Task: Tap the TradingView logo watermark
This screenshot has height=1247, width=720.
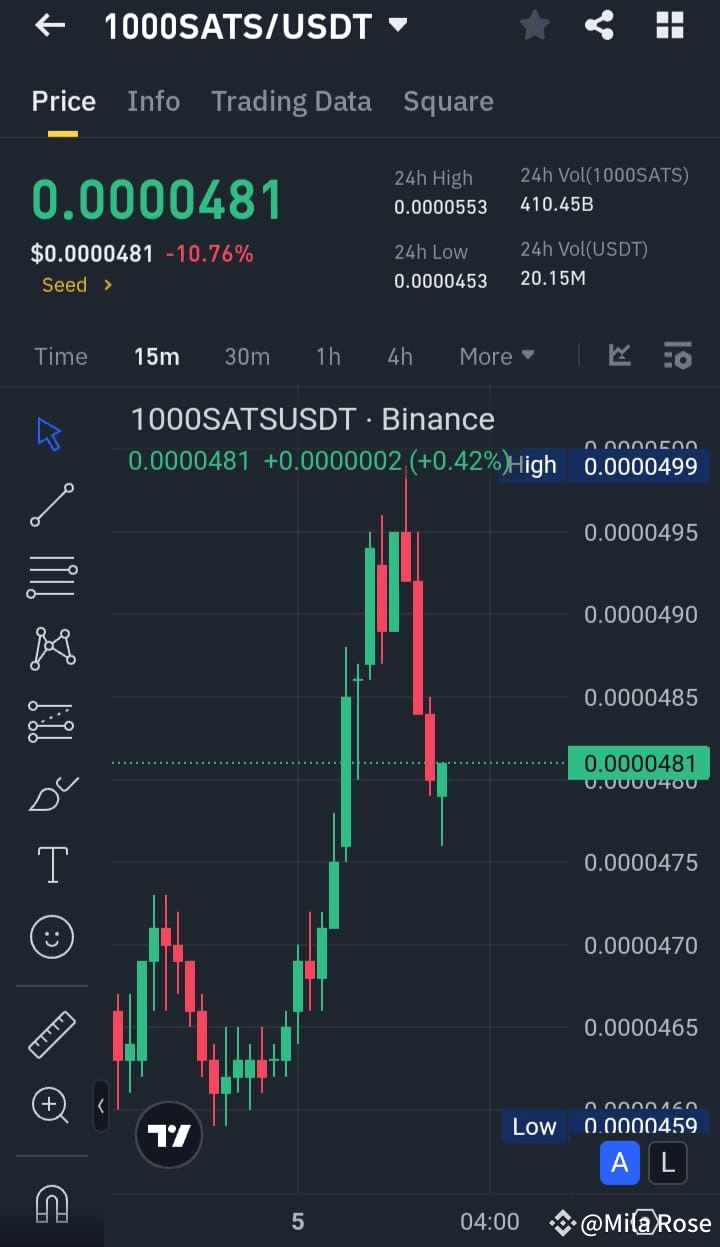Action: 168,1135
